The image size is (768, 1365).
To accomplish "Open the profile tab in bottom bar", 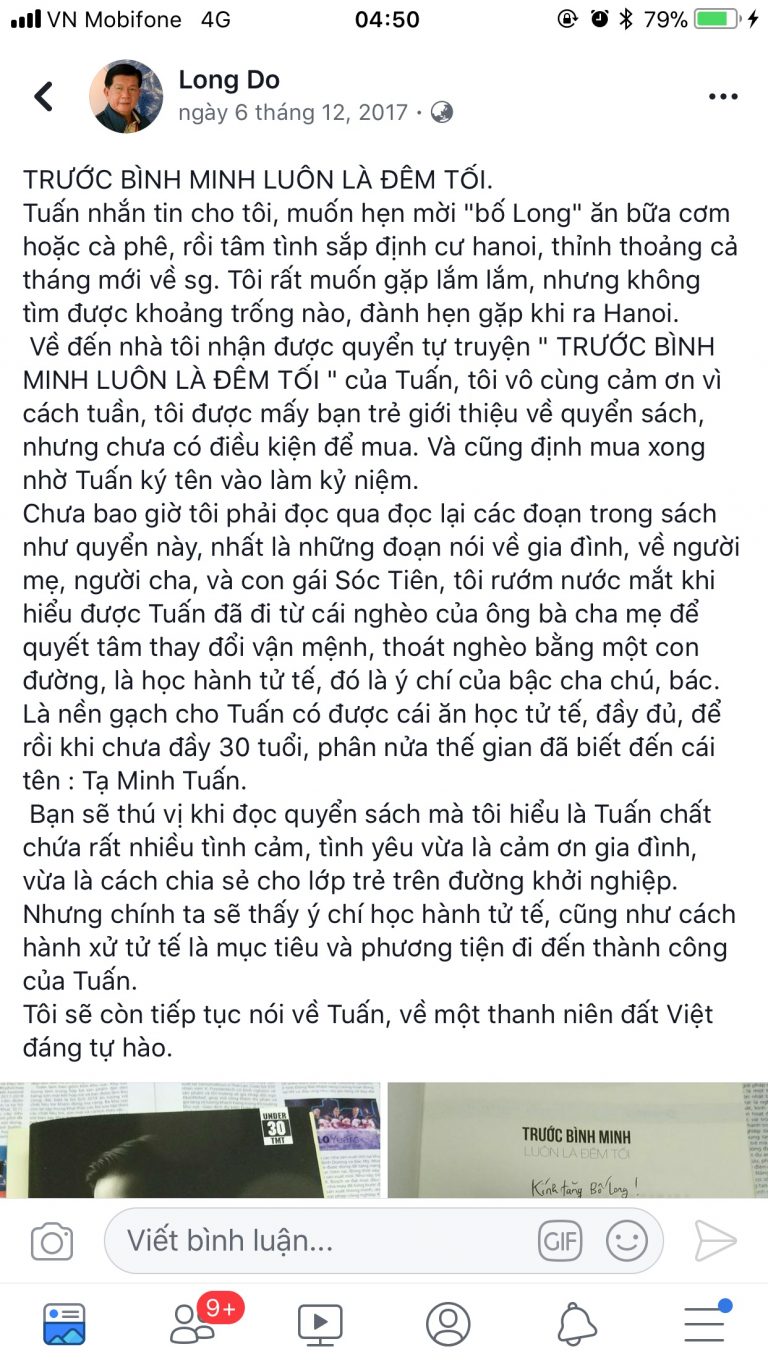I will click(x=448, y=1324).
